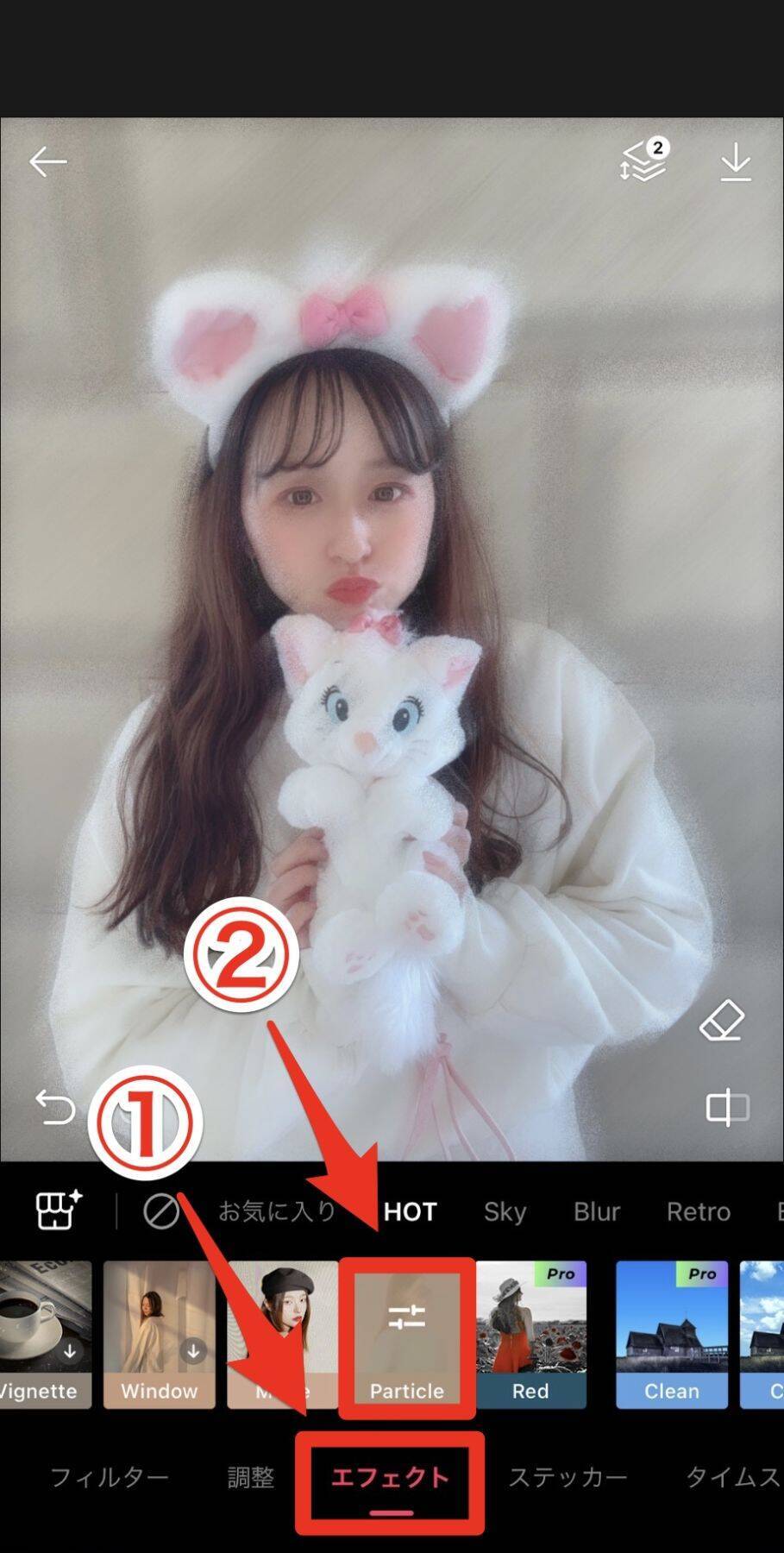Open the effect store icon
Image resolution: width=784 pixels, height=1553 pixels.
coord(59,1210)
